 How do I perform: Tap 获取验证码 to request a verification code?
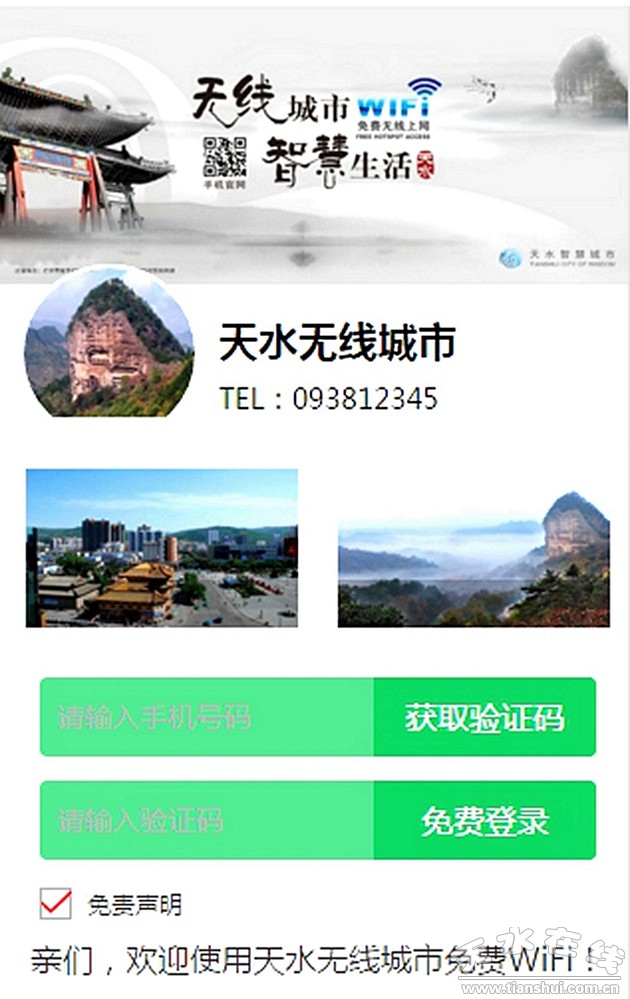484,717
